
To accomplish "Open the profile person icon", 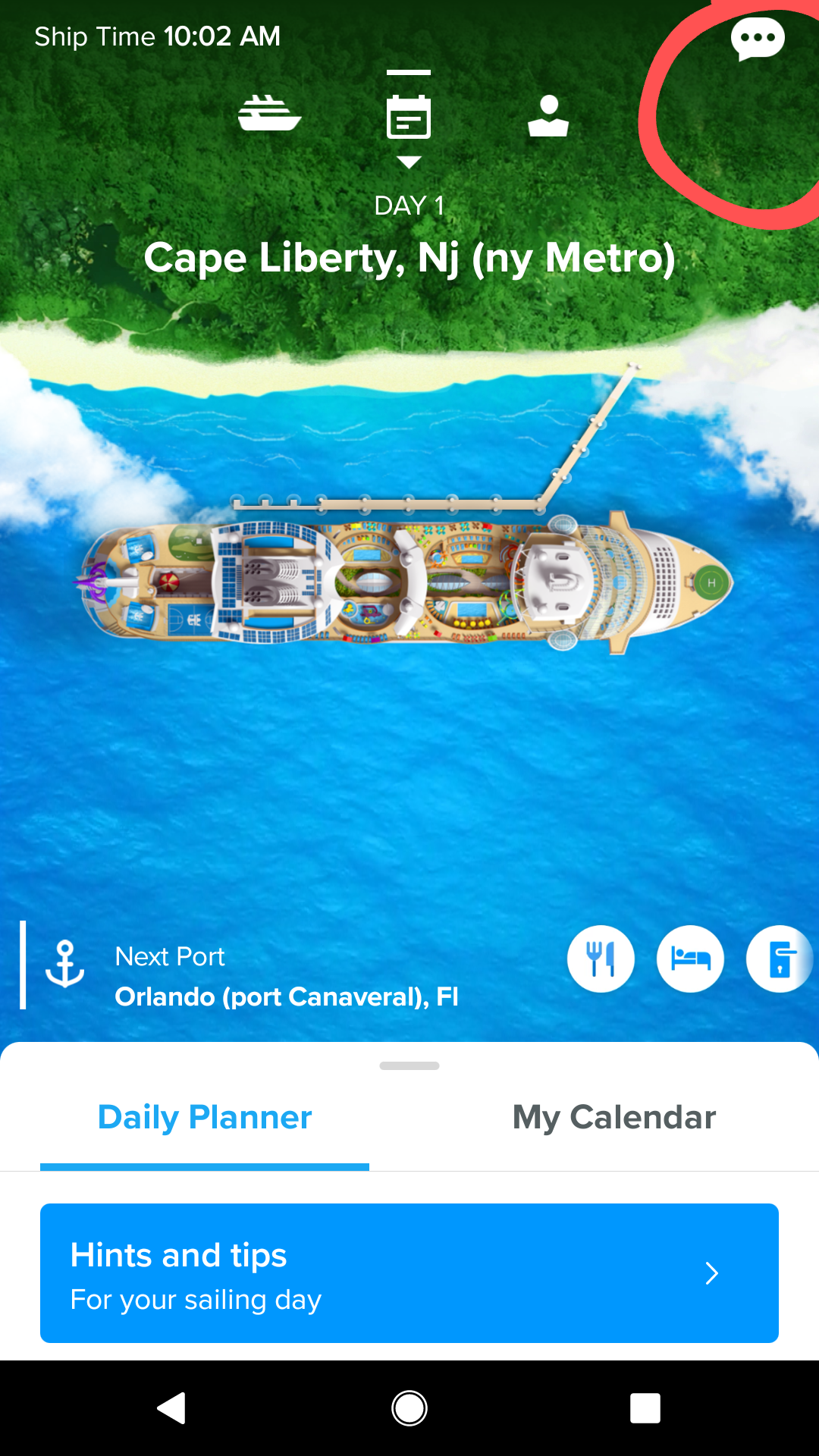I will coord(548,116).
